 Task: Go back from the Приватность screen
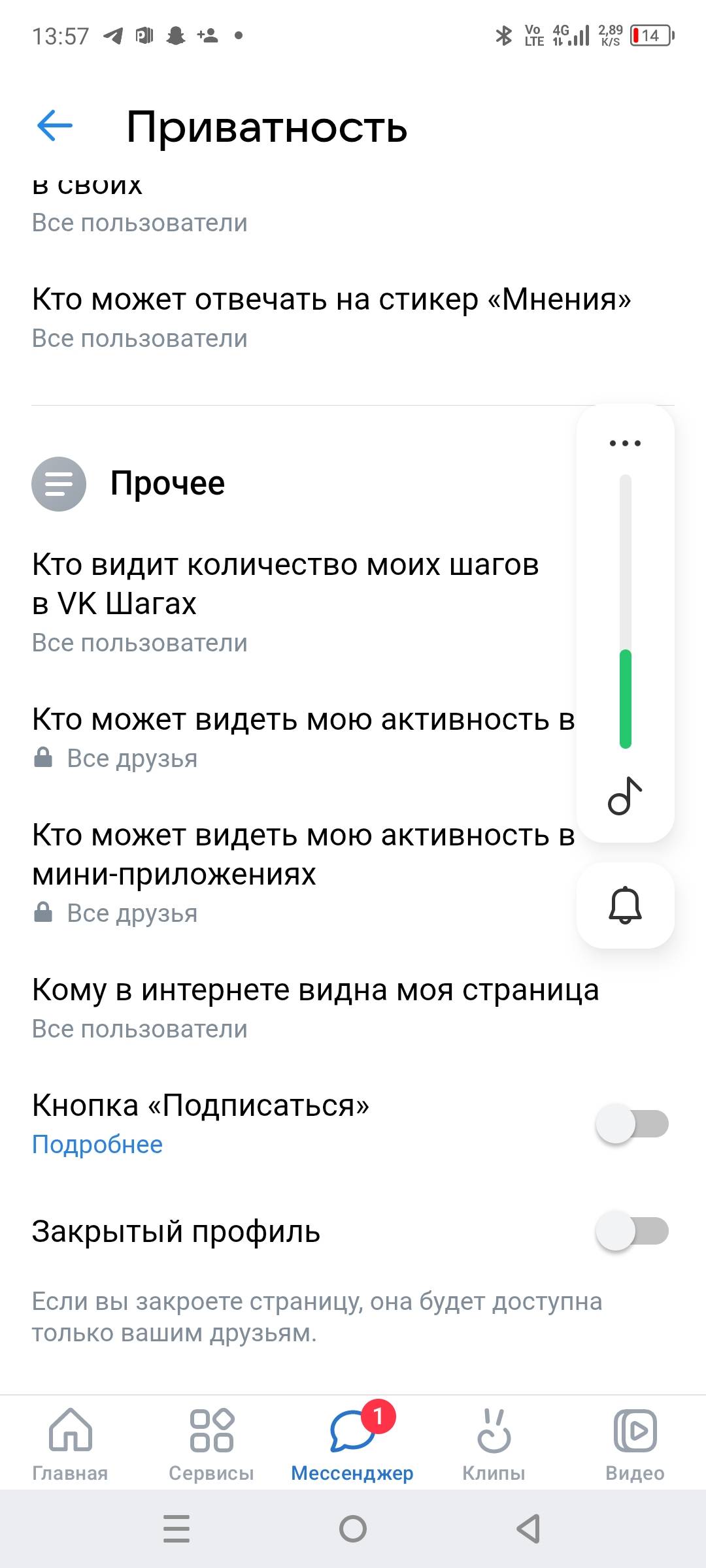pos(55,125)
